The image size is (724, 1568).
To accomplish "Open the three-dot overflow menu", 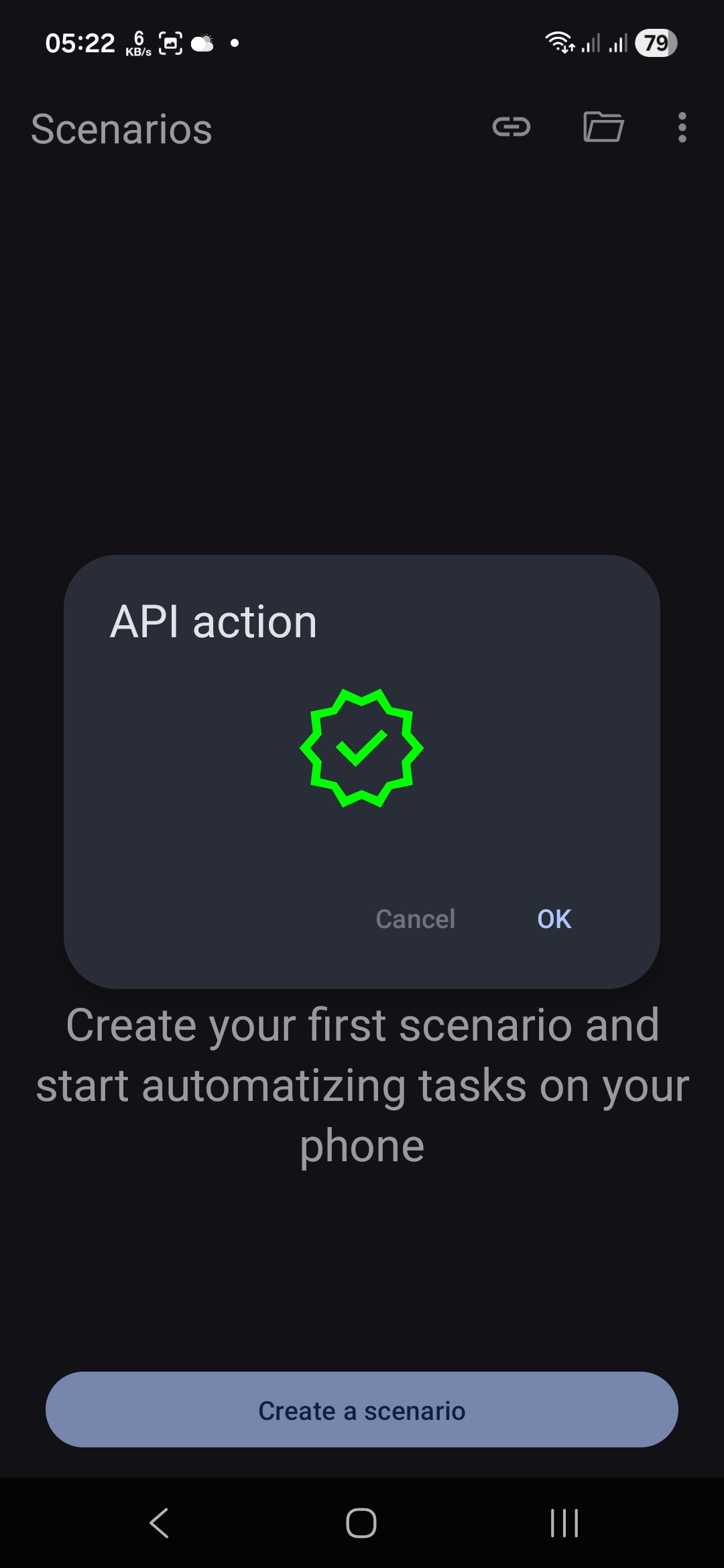I will click(x=682, y=127).
